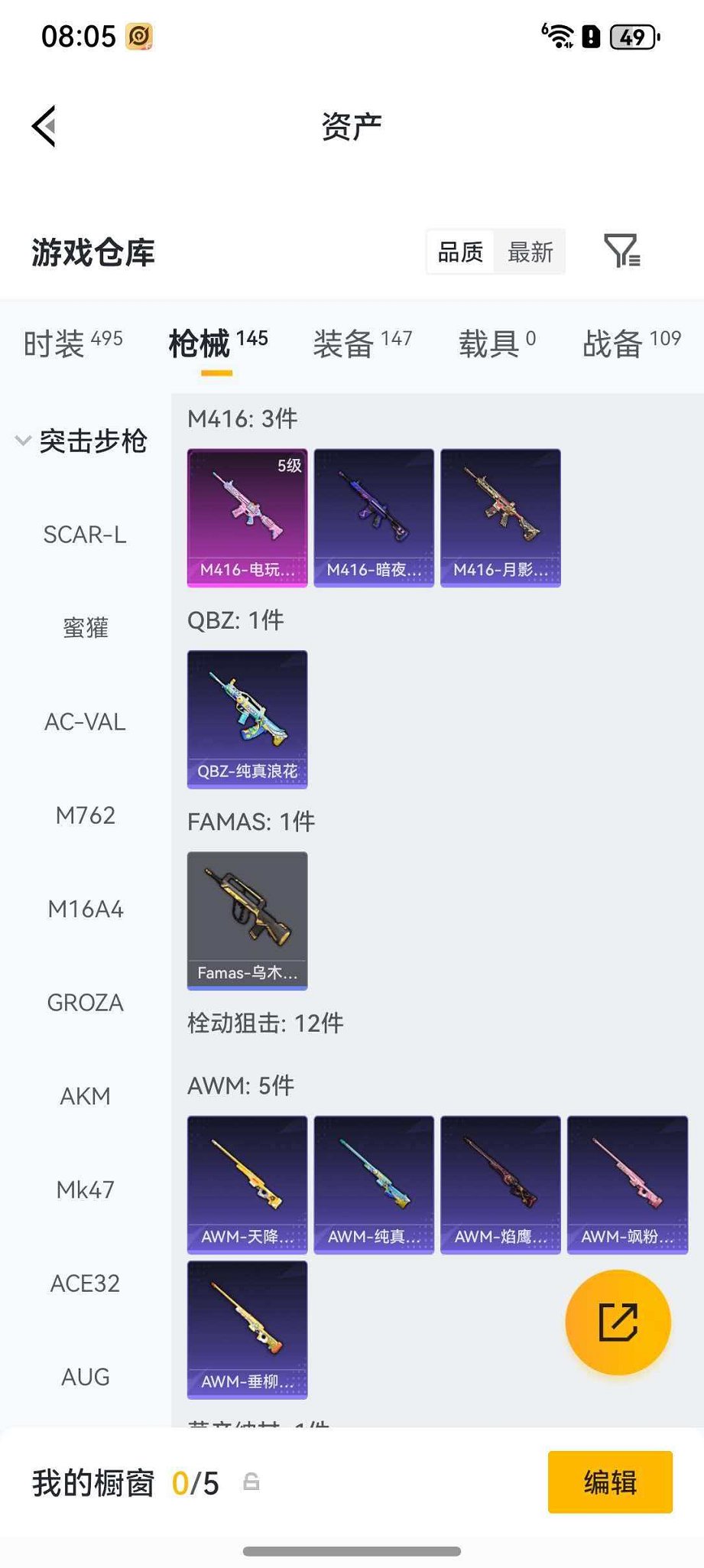
Task: Select the M416-电玩 skin thumbnail
Action: [246, 517]
